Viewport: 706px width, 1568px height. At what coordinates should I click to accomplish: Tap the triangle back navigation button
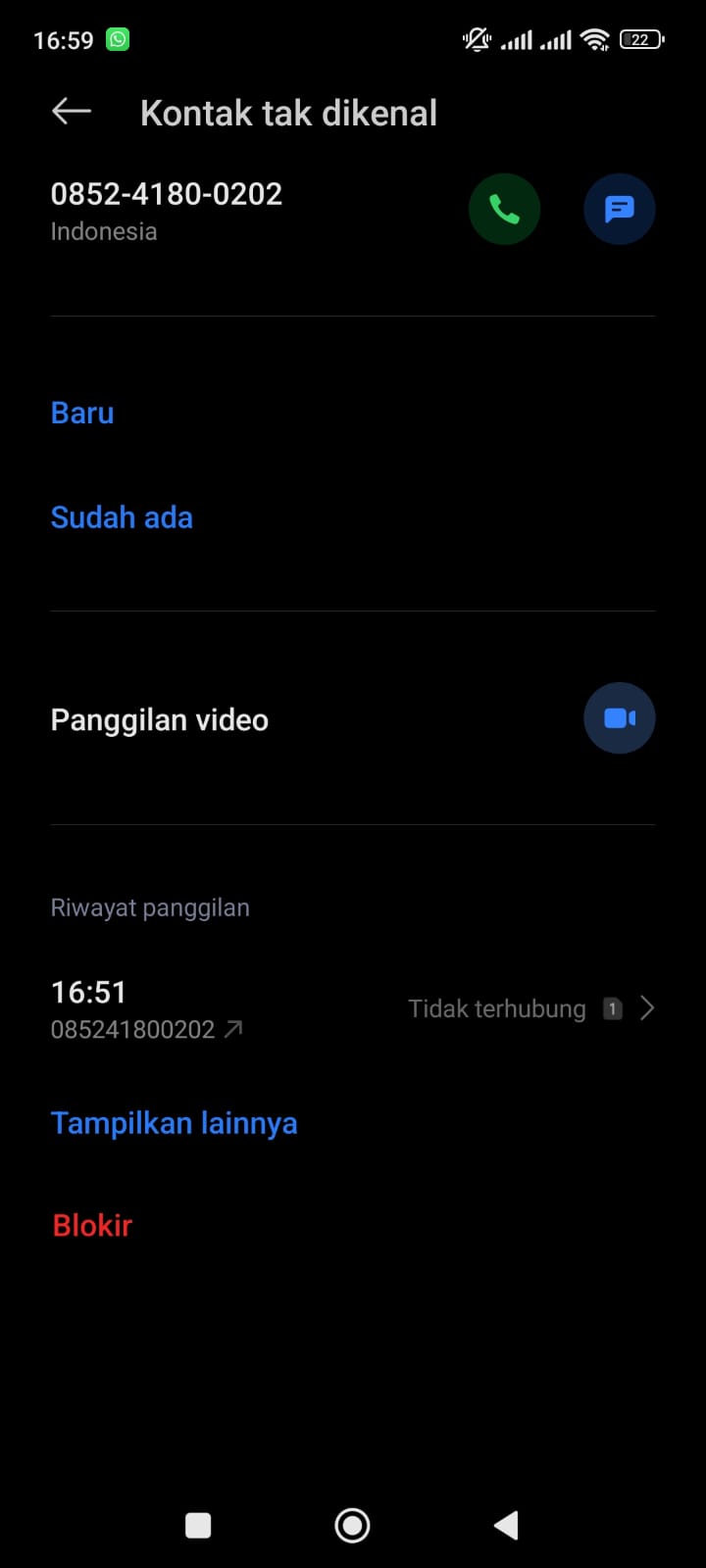(506, 1525)
